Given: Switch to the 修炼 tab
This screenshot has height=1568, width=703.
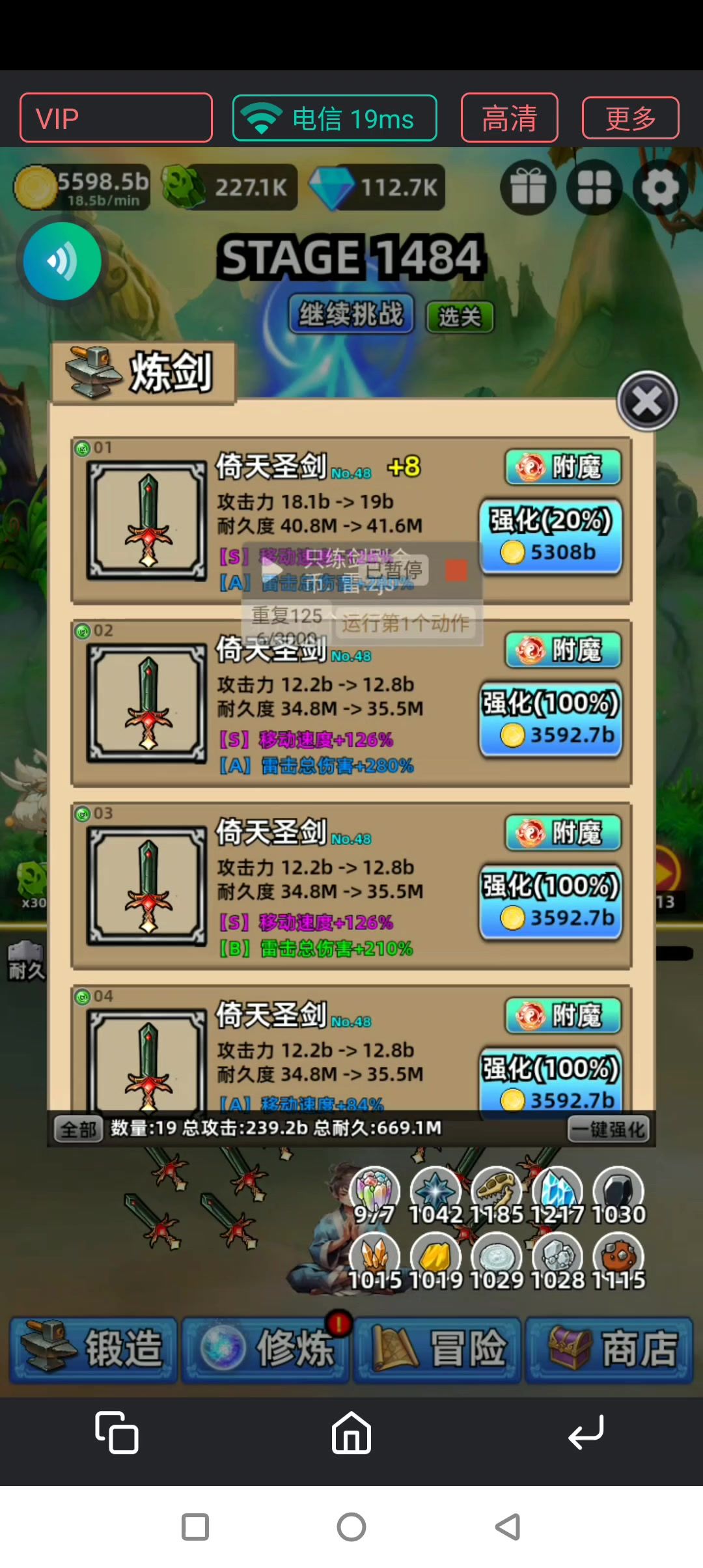Looking at the screenshot, I should [266, 1348].
